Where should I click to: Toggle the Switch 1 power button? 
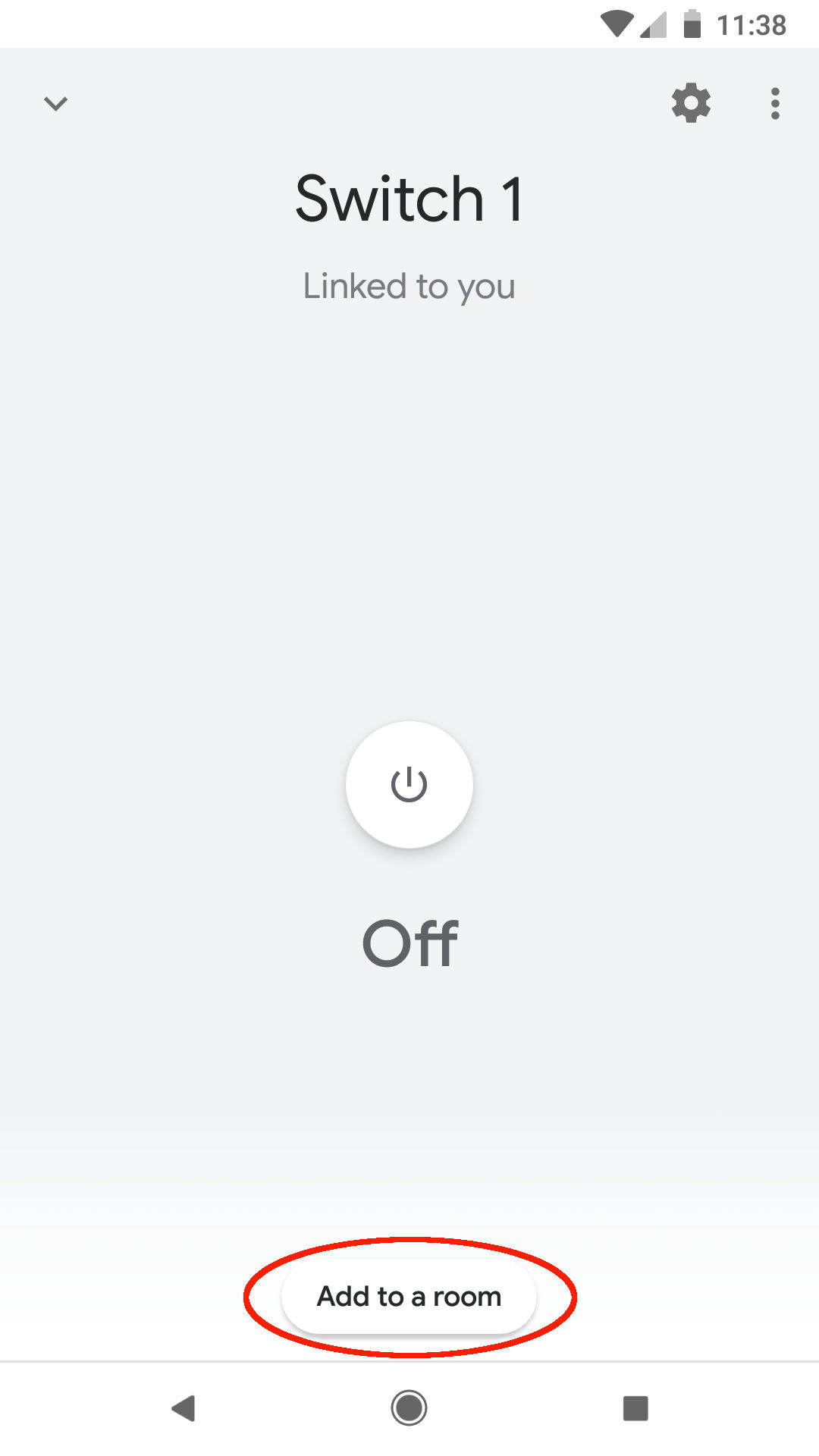tap(409, 784)
